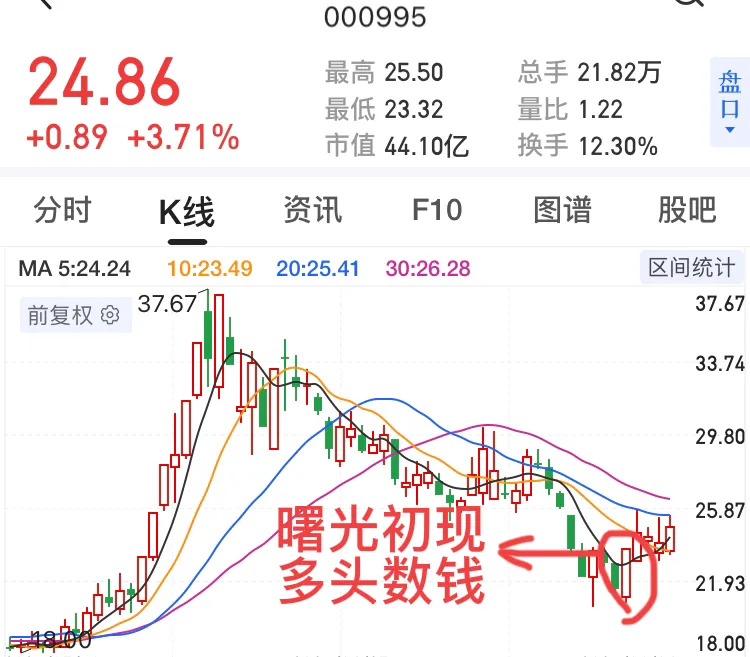Switch to the 分时 tab
The width and height of the screenshot is (750, 657).
(62, 210)
